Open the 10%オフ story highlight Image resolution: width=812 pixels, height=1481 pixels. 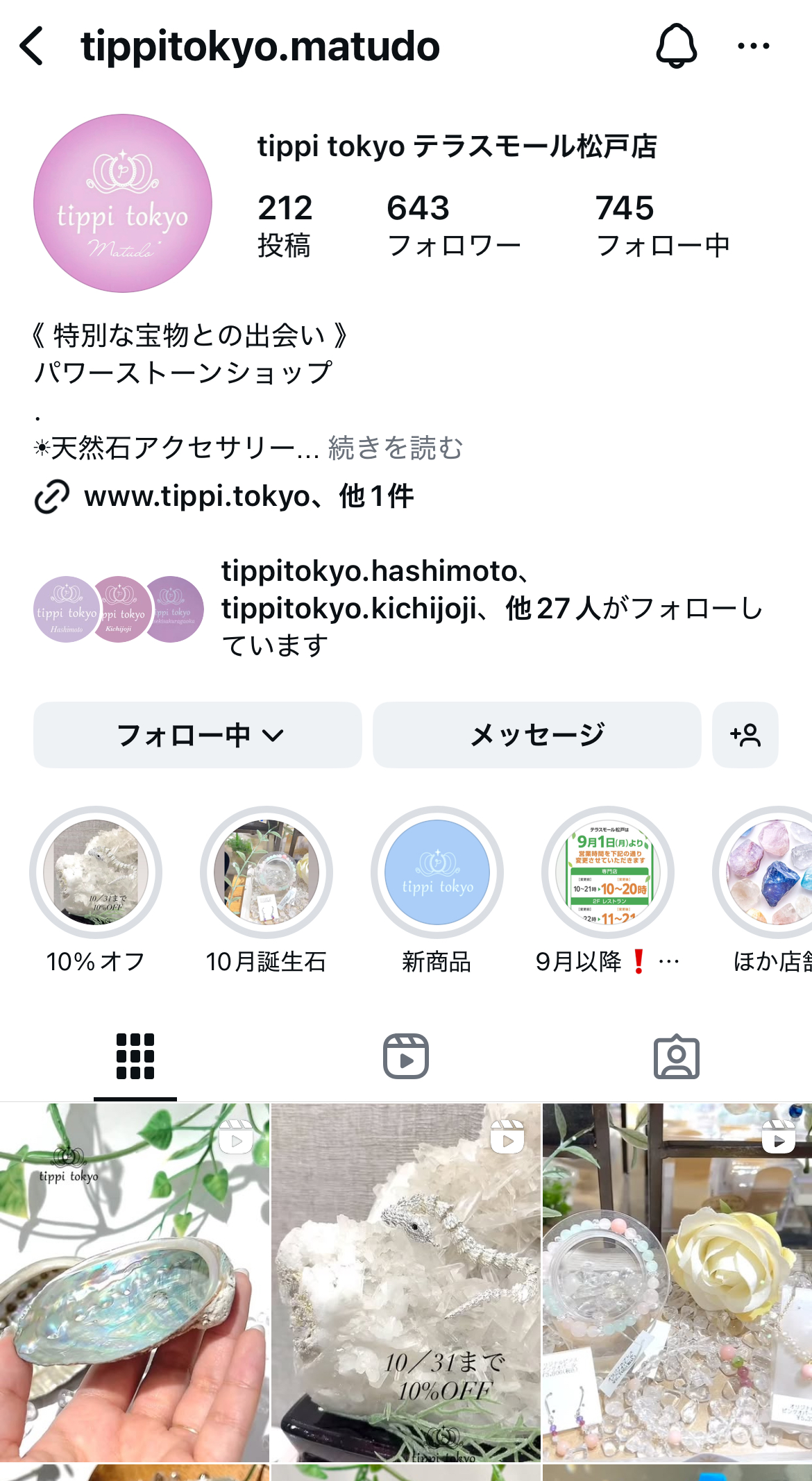pyautogui.click(x=96, y=872)
